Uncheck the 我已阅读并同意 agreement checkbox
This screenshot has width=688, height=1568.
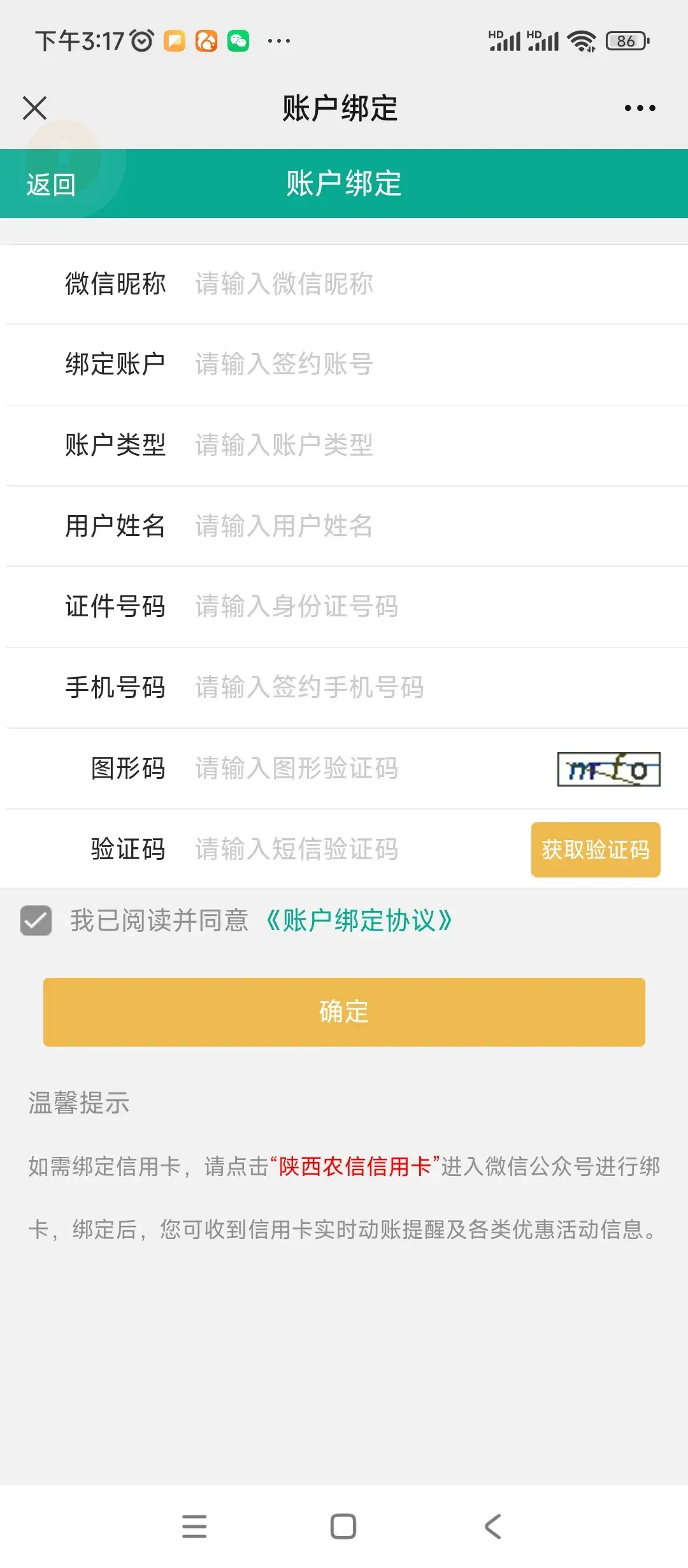click(36, 920)
